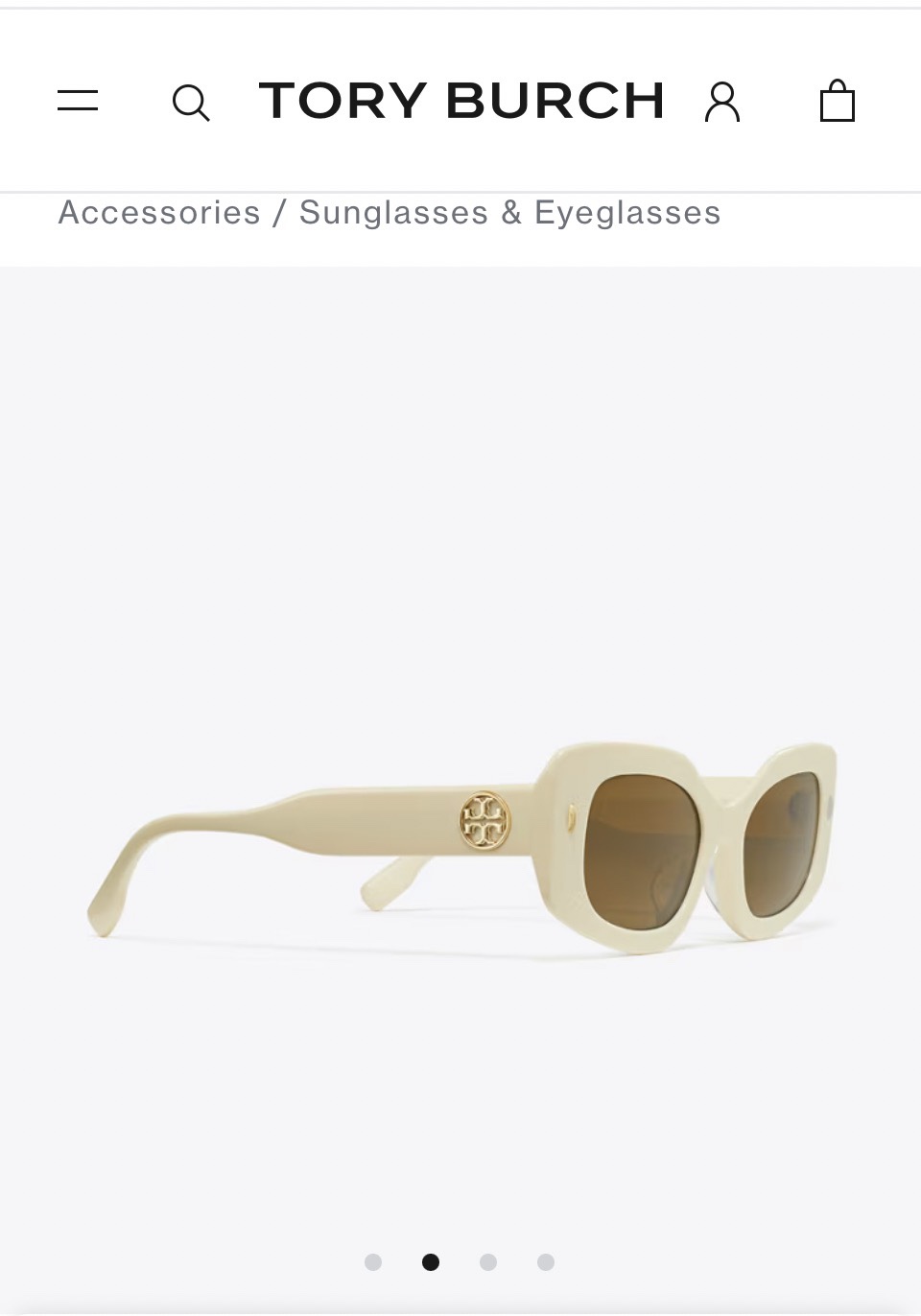921x1316 pixels.
Task: Jump to the first image dot
Action: click(x=373, y=1262)
